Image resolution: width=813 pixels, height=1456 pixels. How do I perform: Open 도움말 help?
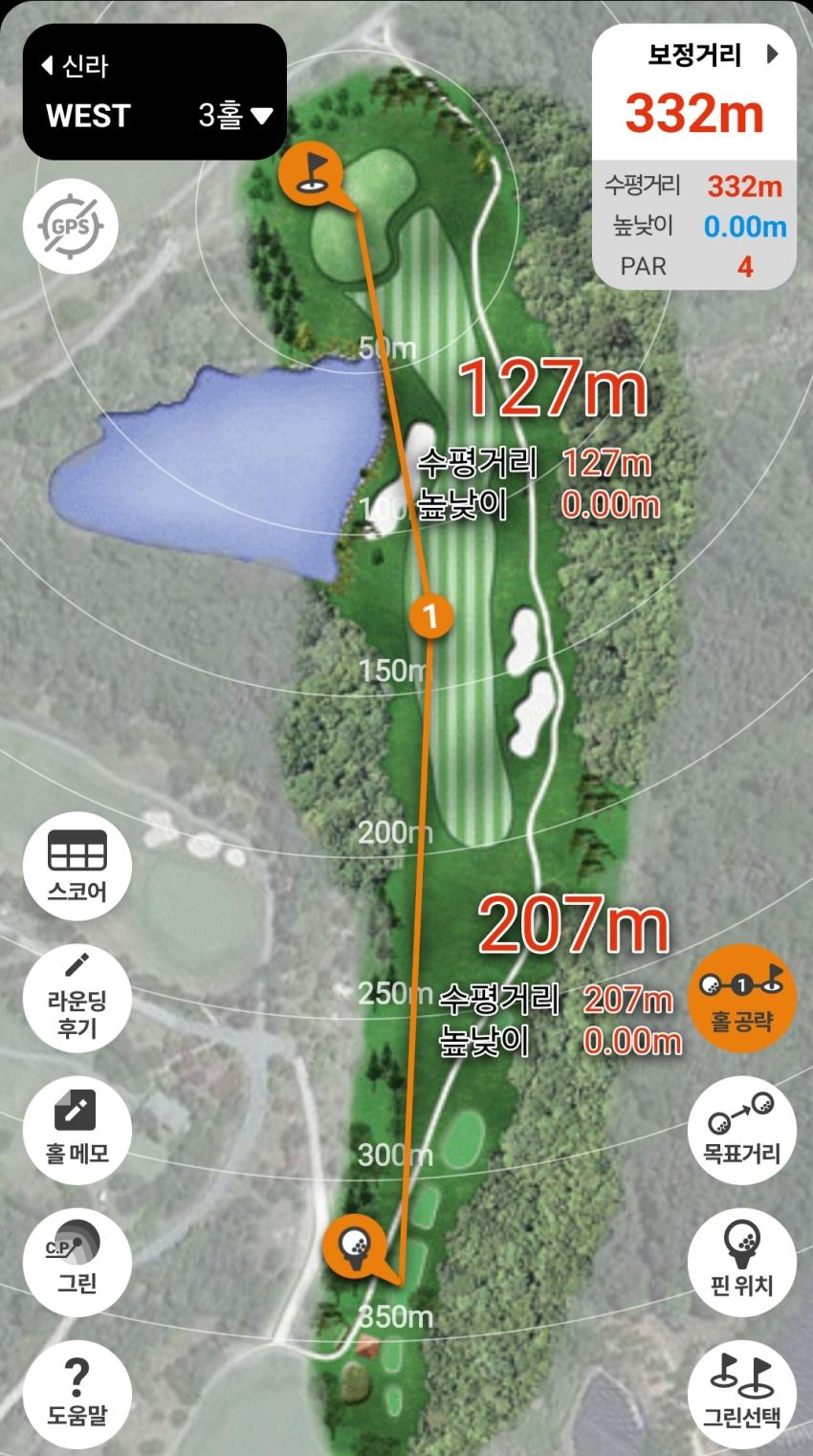pos(77,1389)
